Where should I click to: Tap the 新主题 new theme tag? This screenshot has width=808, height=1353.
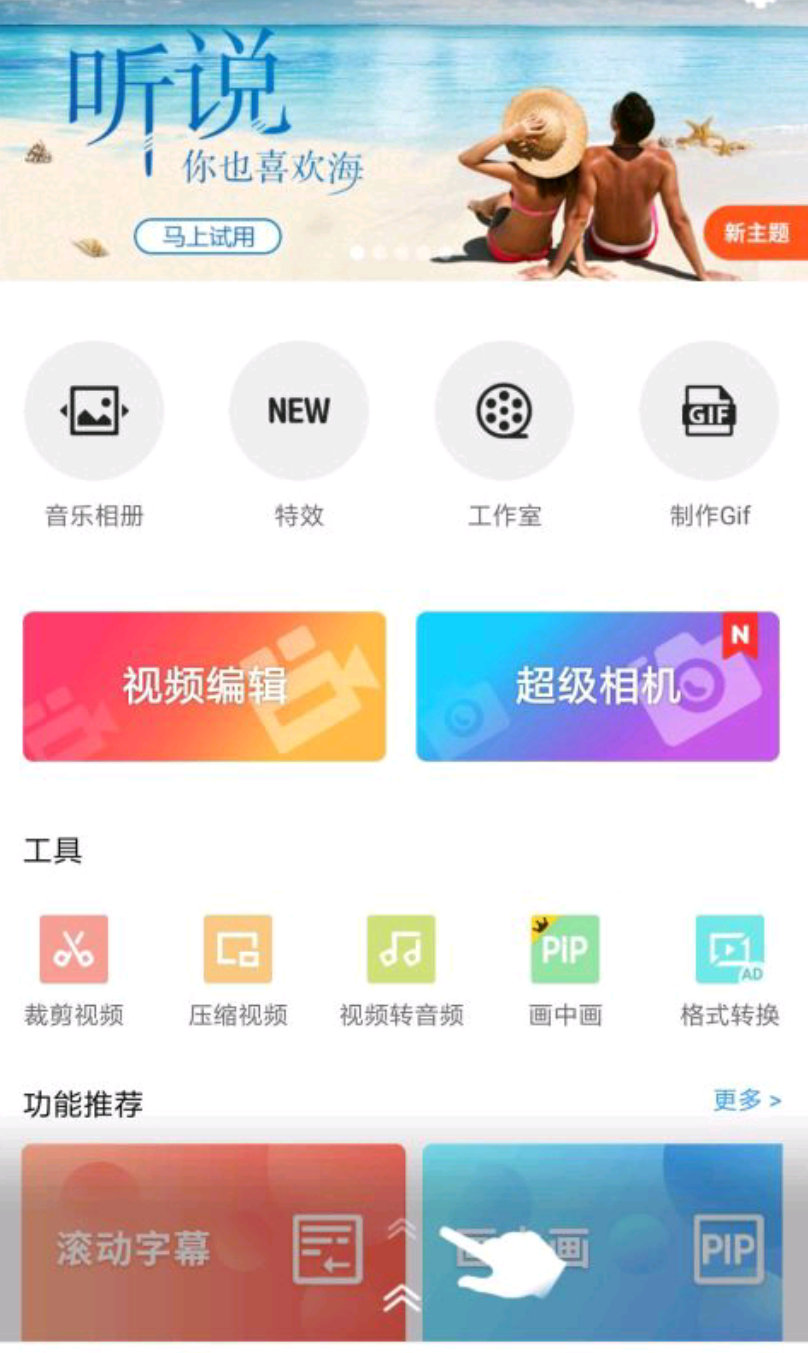[x=756, y=233]
